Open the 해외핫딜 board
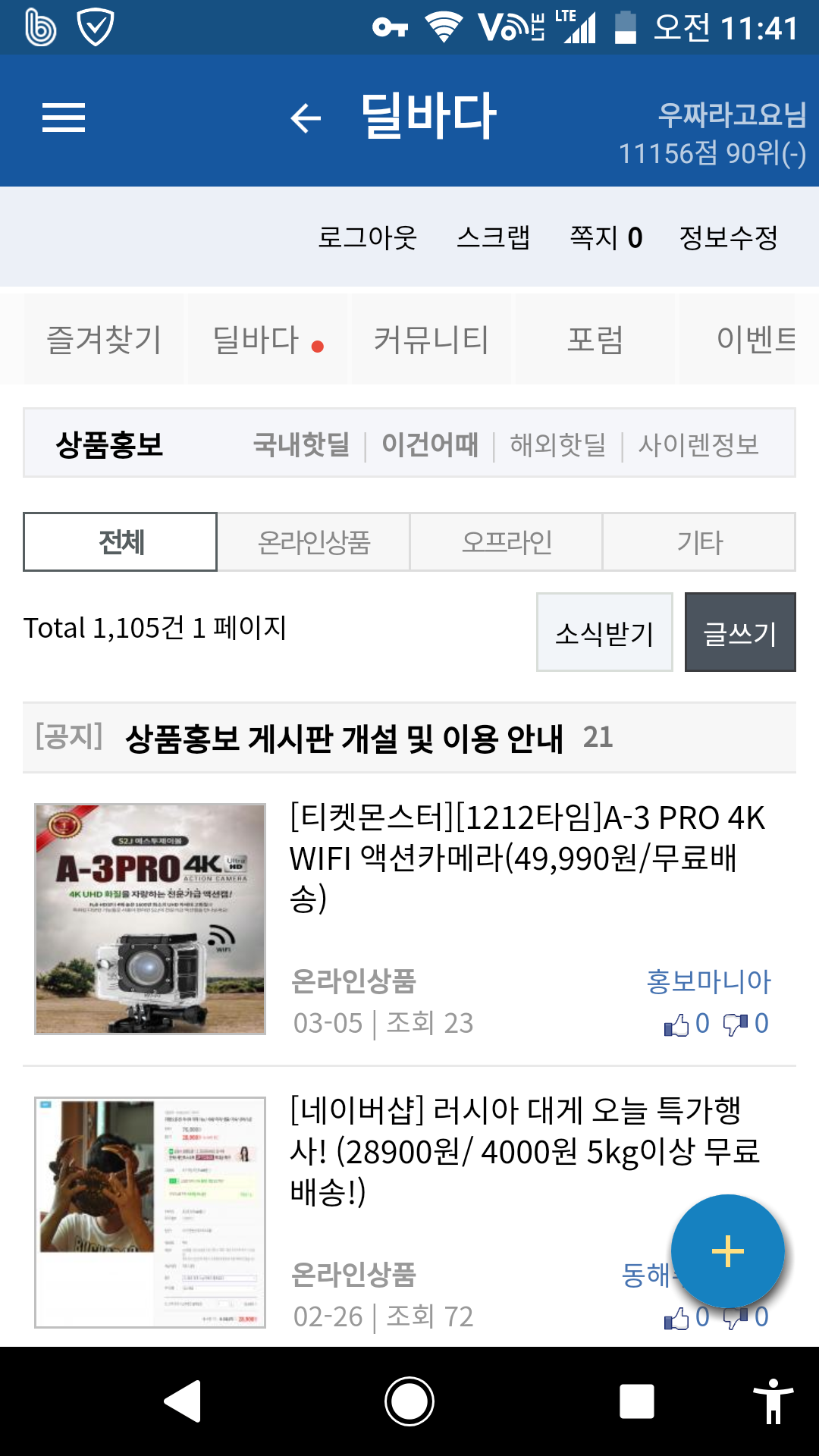The width and height of the screenshot is (819, 1456). pos(558,444)
